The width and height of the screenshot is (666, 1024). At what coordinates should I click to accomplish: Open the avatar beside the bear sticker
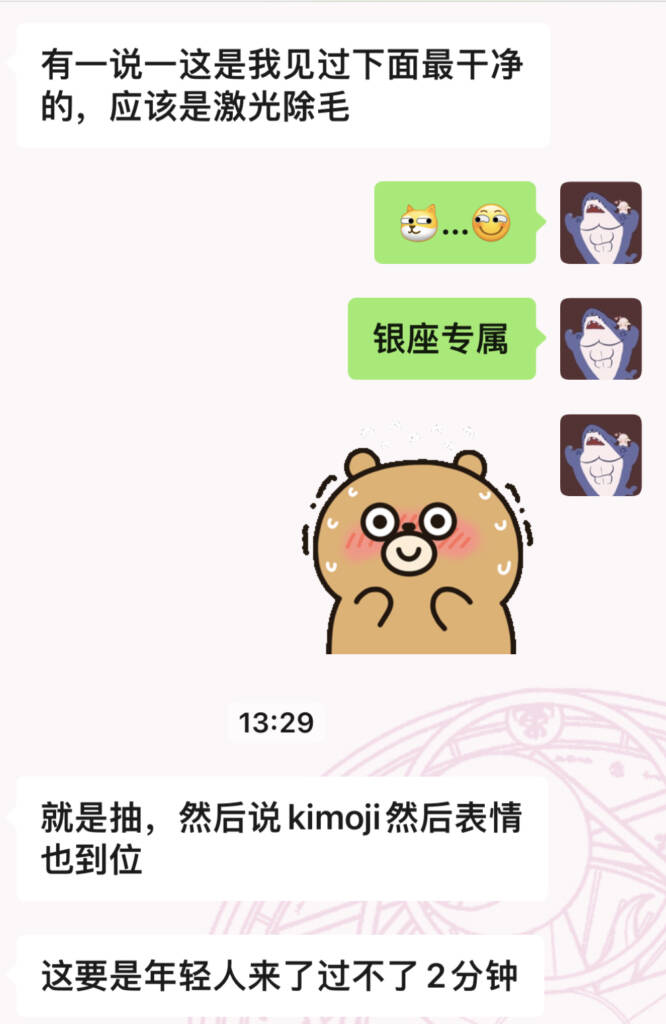click(x=600, y=455)
